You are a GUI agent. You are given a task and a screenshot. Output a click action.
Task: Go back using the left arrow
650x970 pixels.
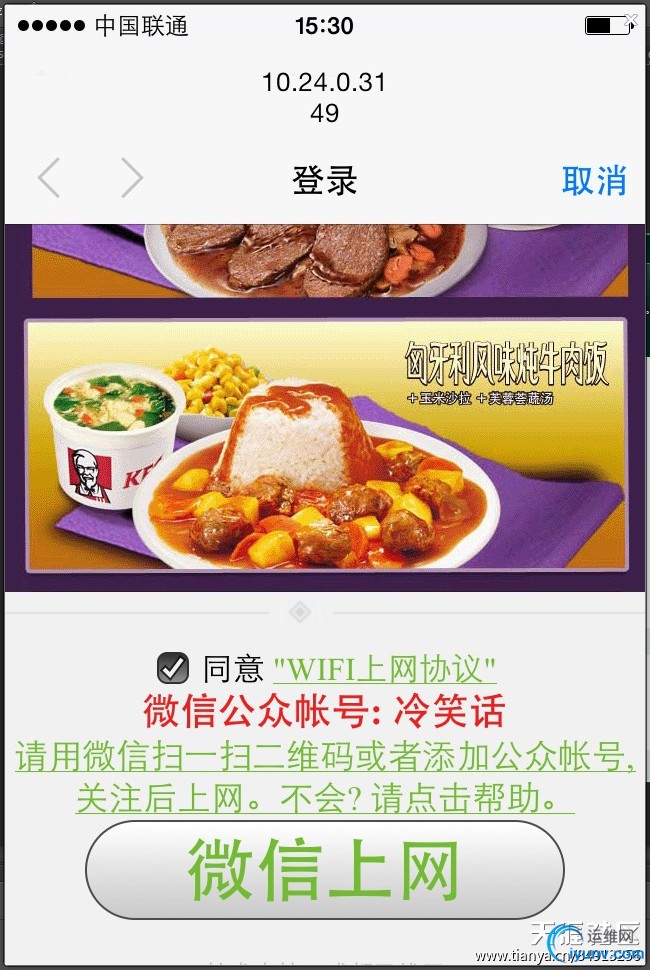pos(49,179)
